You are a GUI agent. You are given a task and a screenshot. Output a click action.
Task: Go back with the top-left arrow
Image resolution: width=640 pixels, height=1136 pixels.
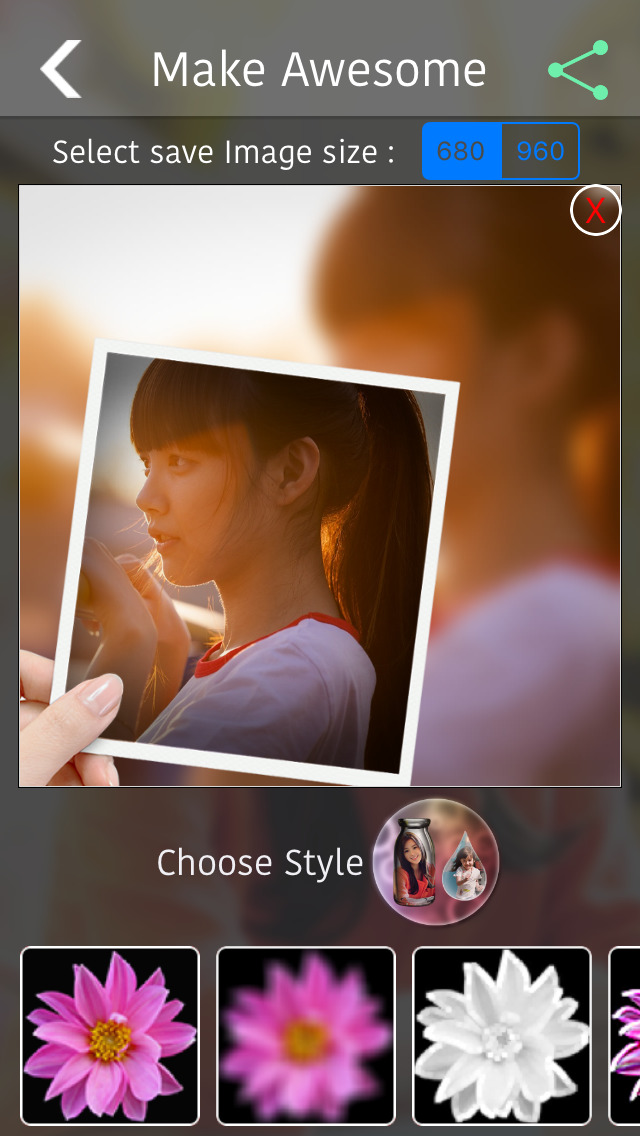tap(61, 69)
